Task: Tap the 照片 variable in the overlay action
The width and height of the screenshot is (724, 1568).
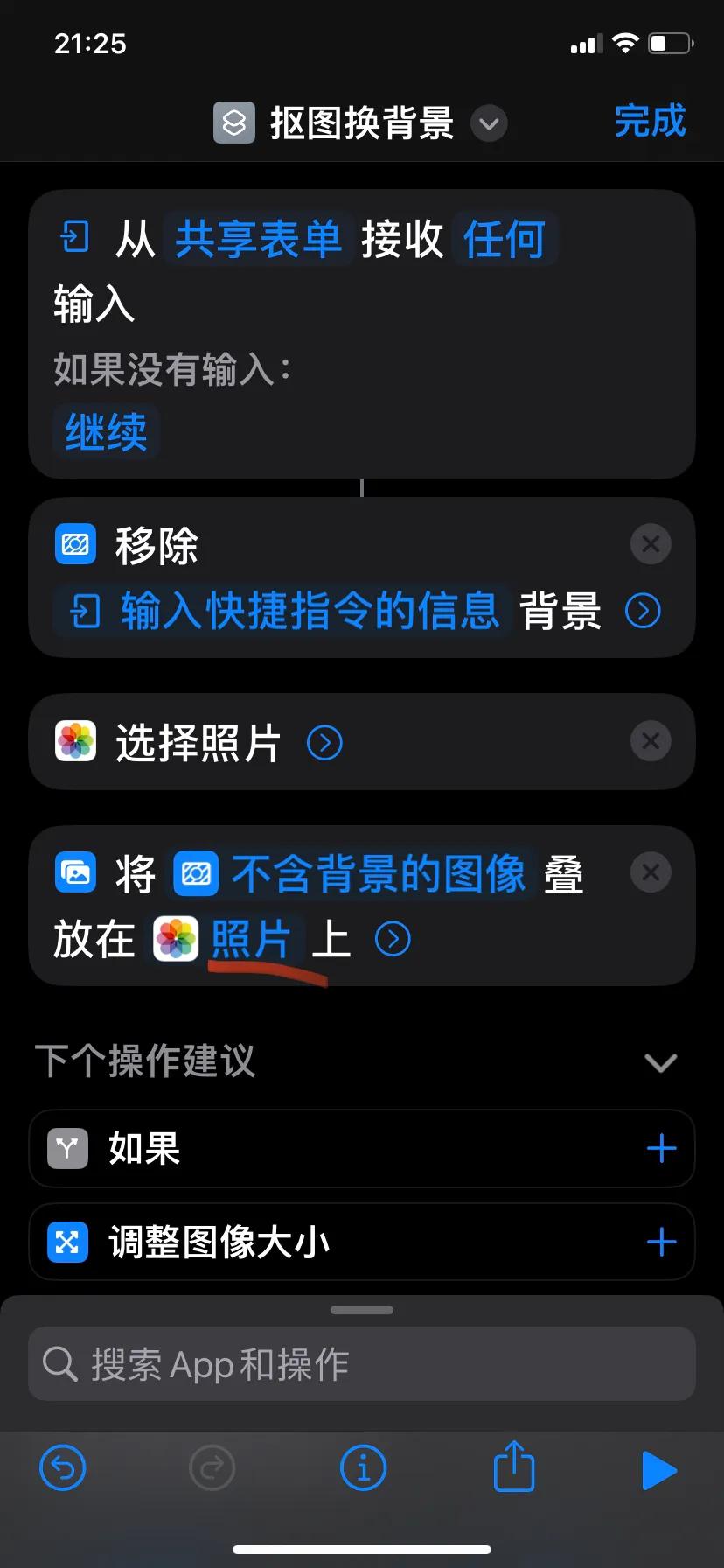Action: point(250,940)
